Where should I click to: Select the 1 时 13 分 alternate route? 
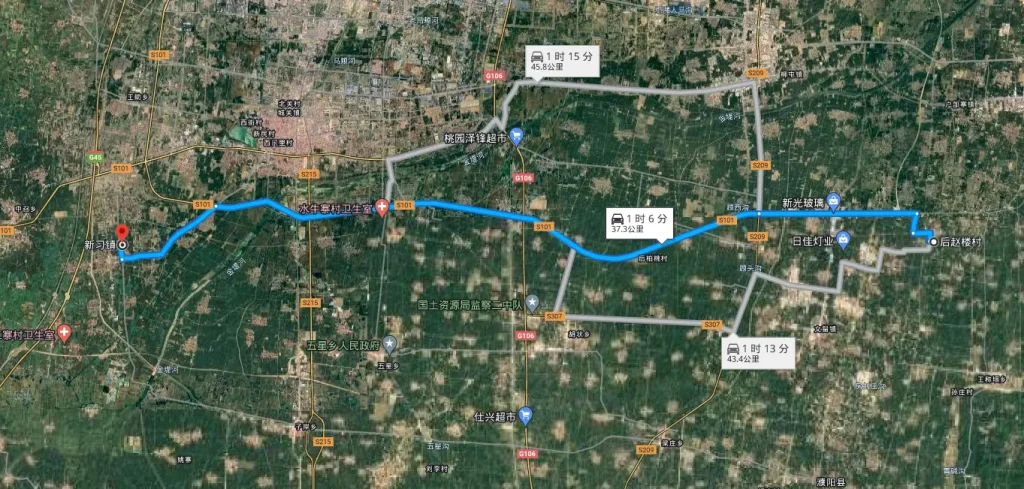758,353
